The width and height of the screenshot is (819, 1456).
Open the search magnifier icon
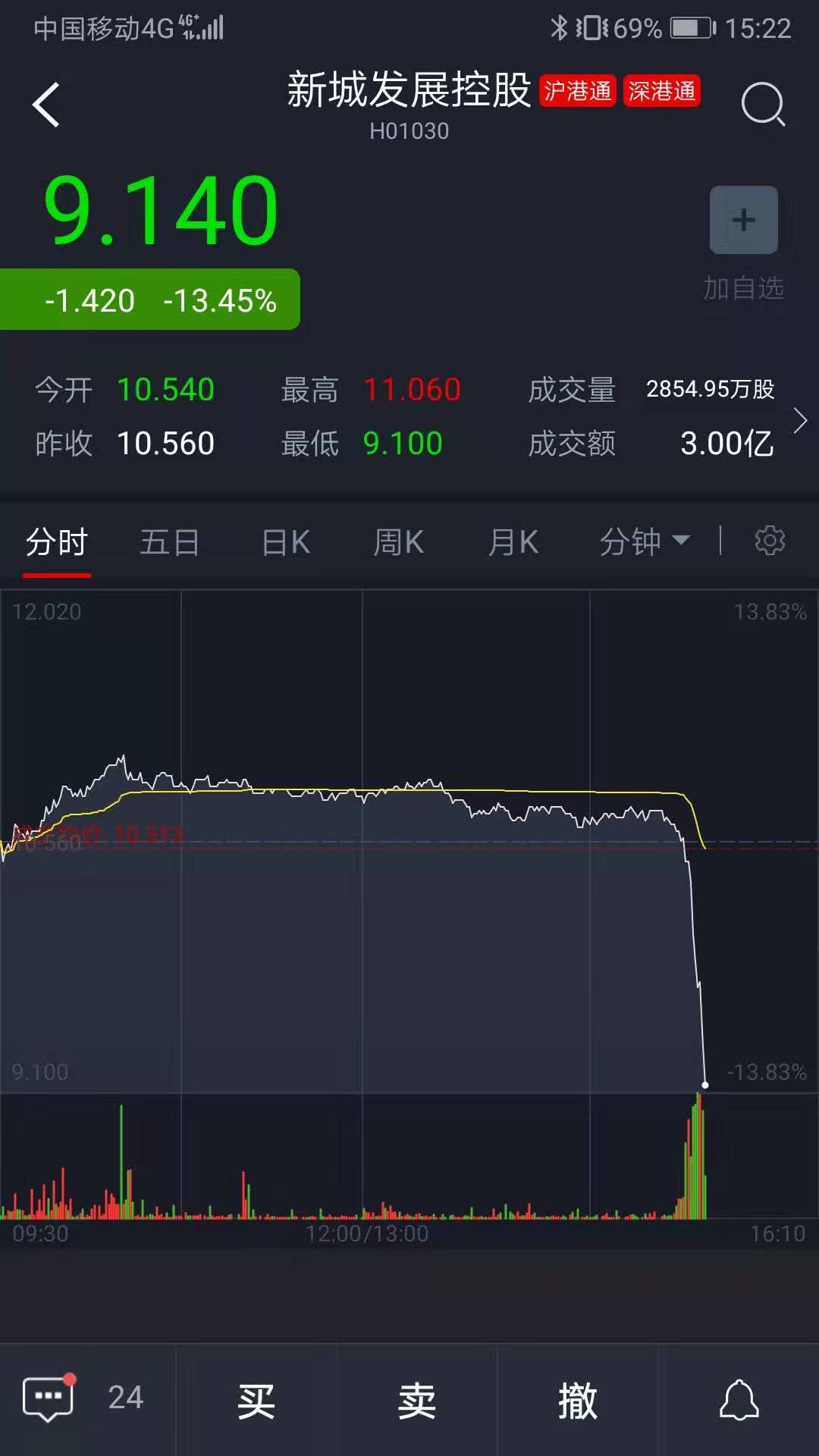(763, 104)
